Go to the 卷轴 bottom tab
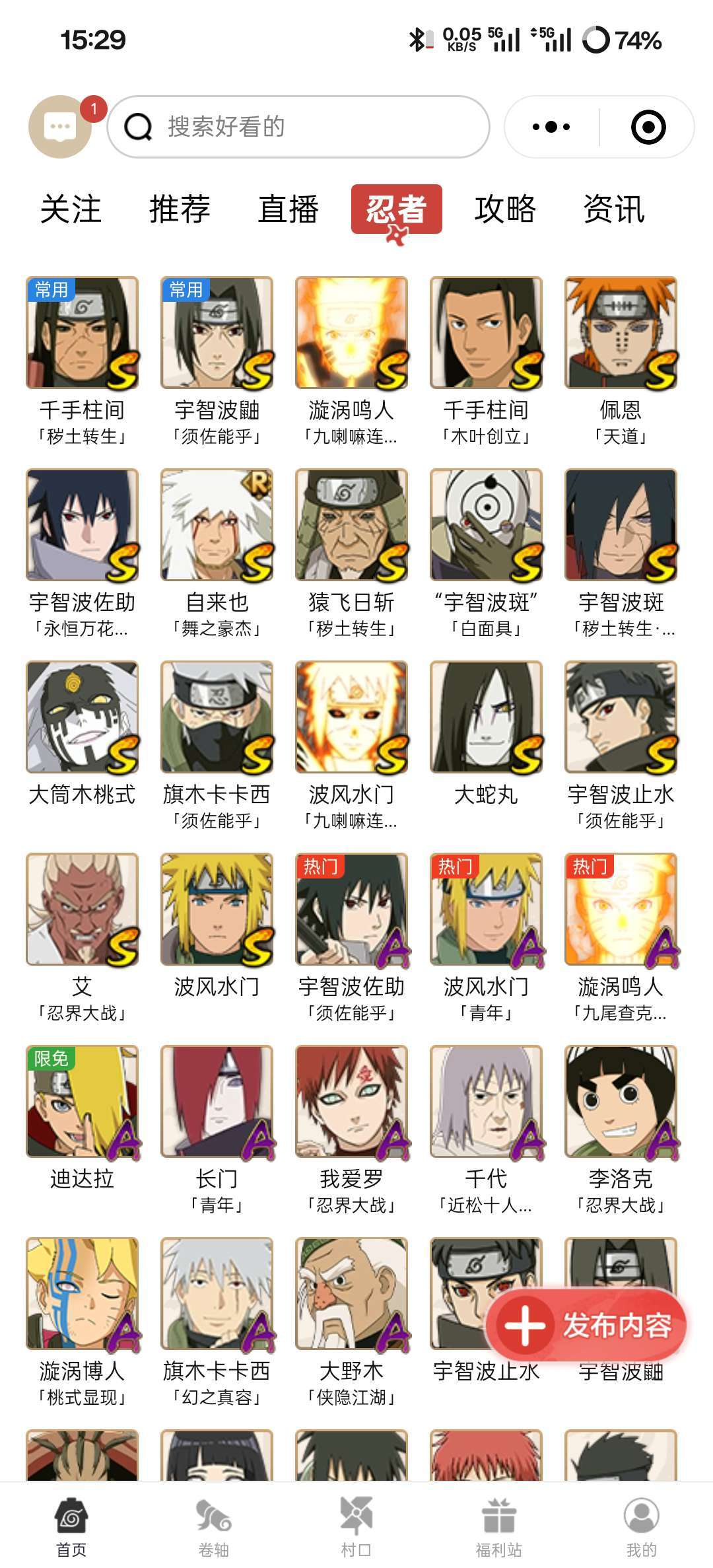Viewport: 713px width, 1568px height. [x=214, y=1524]
